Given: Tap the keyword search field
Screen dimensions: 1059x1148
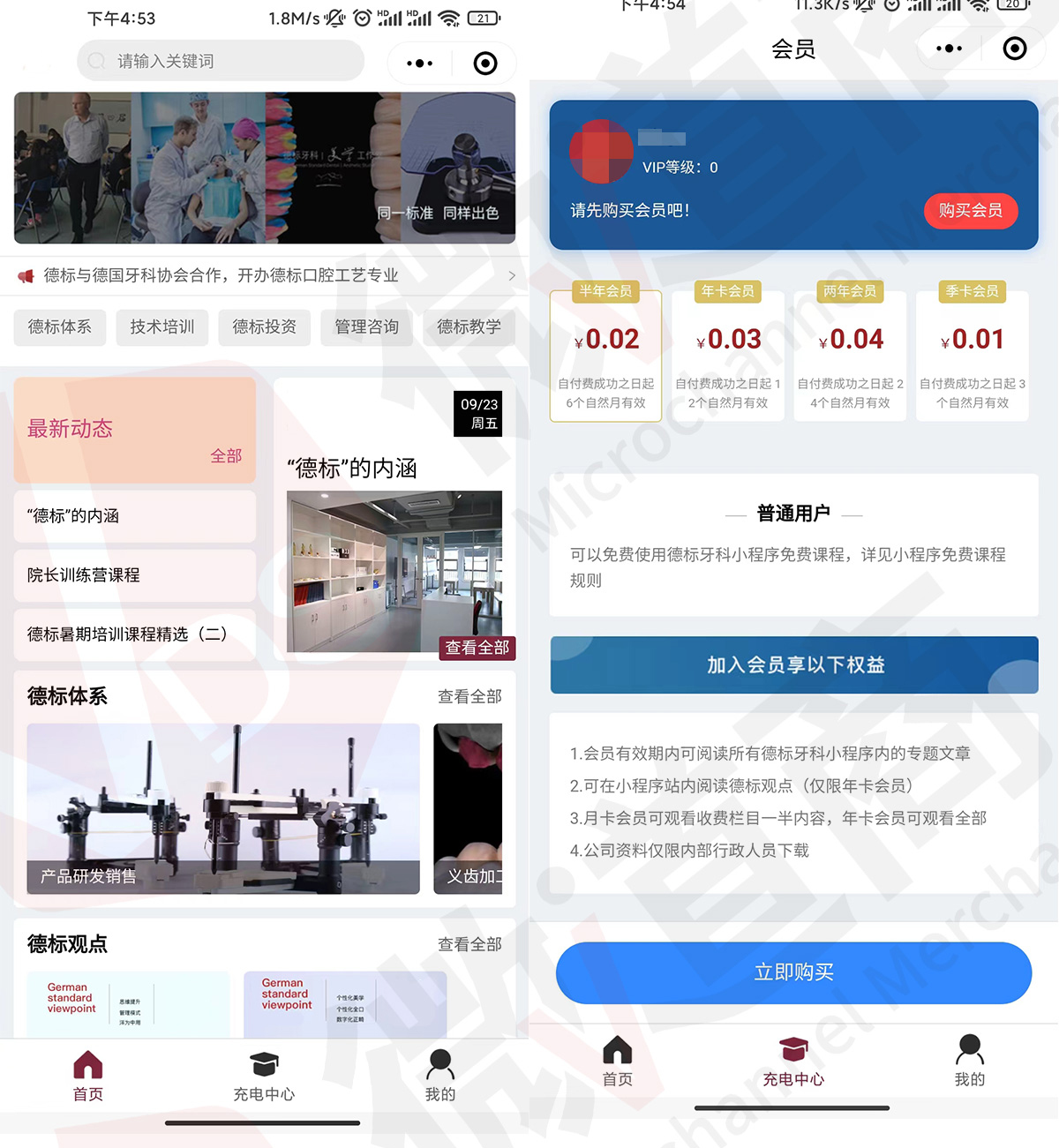Looking at the screenshot, I should (x=221, y=62).
